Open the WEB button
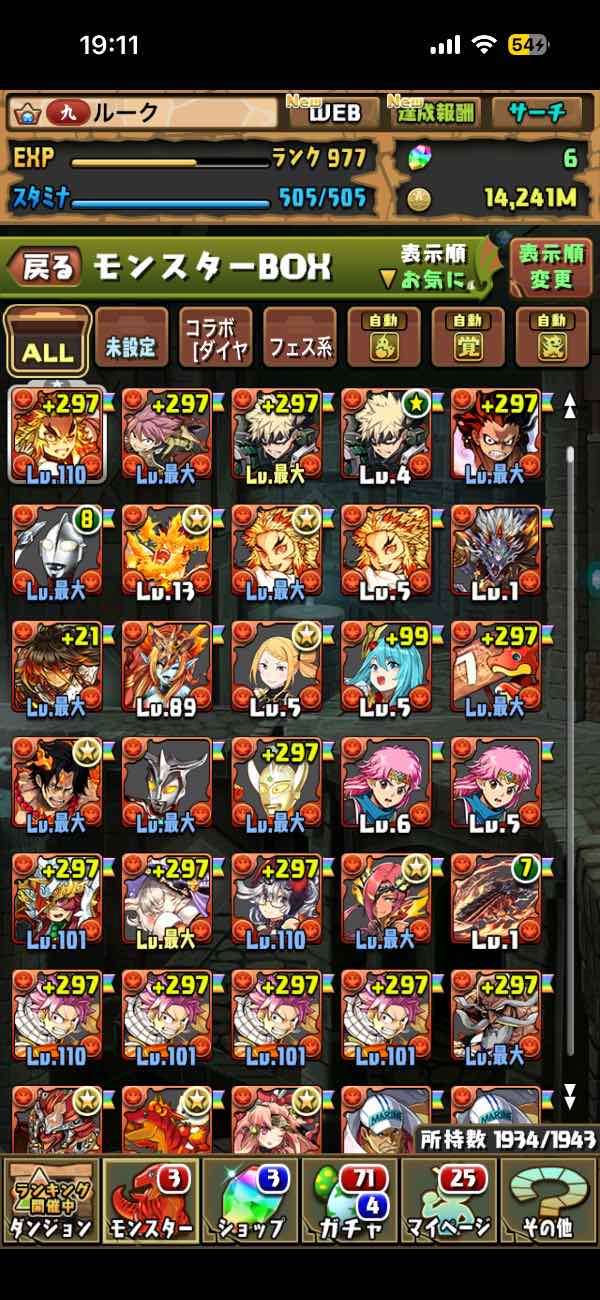 [334, 112]
